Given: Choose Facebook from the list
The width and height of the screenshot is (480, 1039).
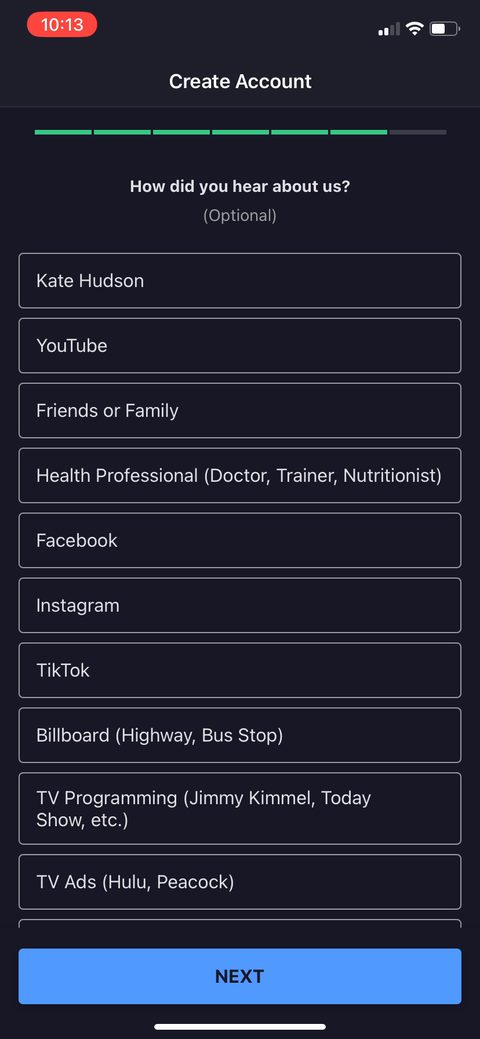Looking at the screenshot, I should (240, 540).
